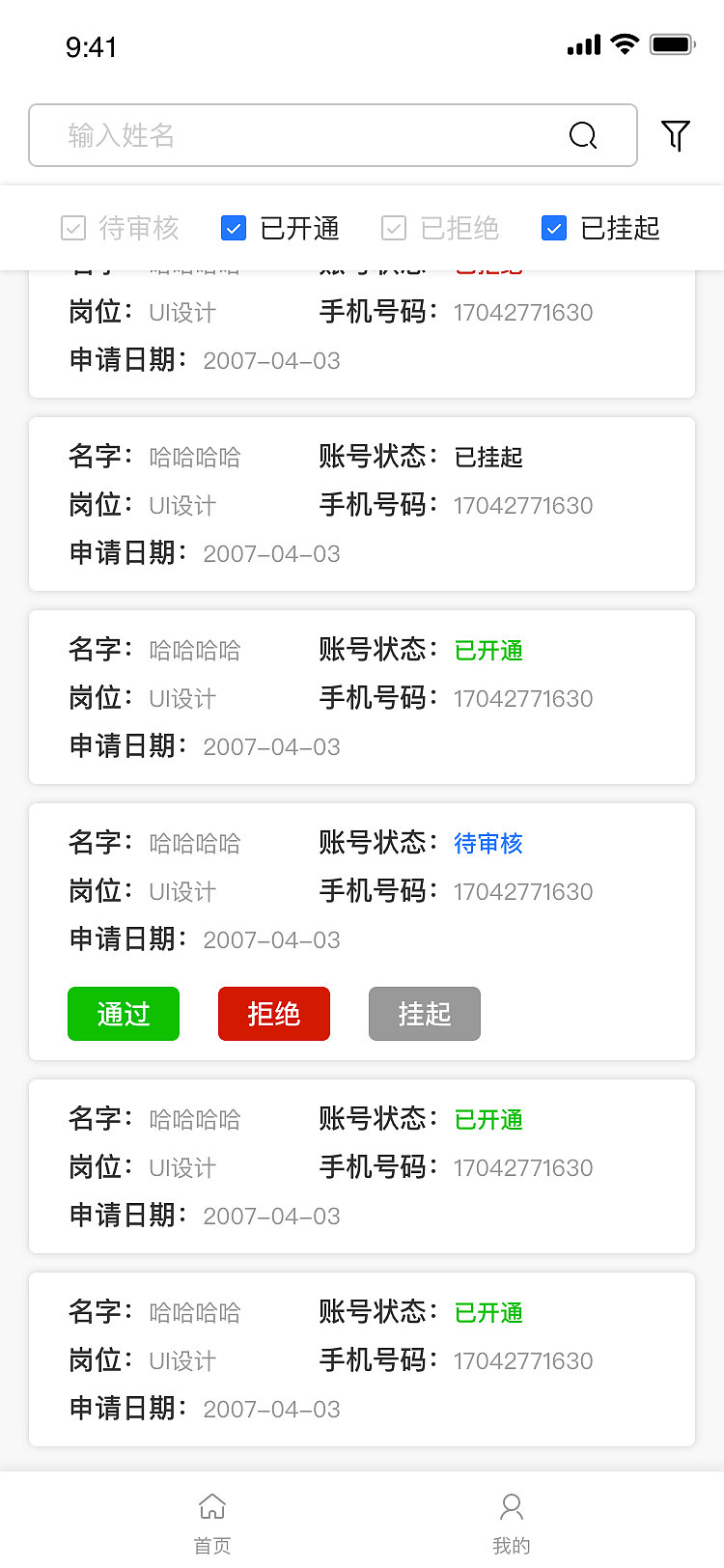Click the battery indicator icon
724x1568 pixels.
[x=671, y=42]
